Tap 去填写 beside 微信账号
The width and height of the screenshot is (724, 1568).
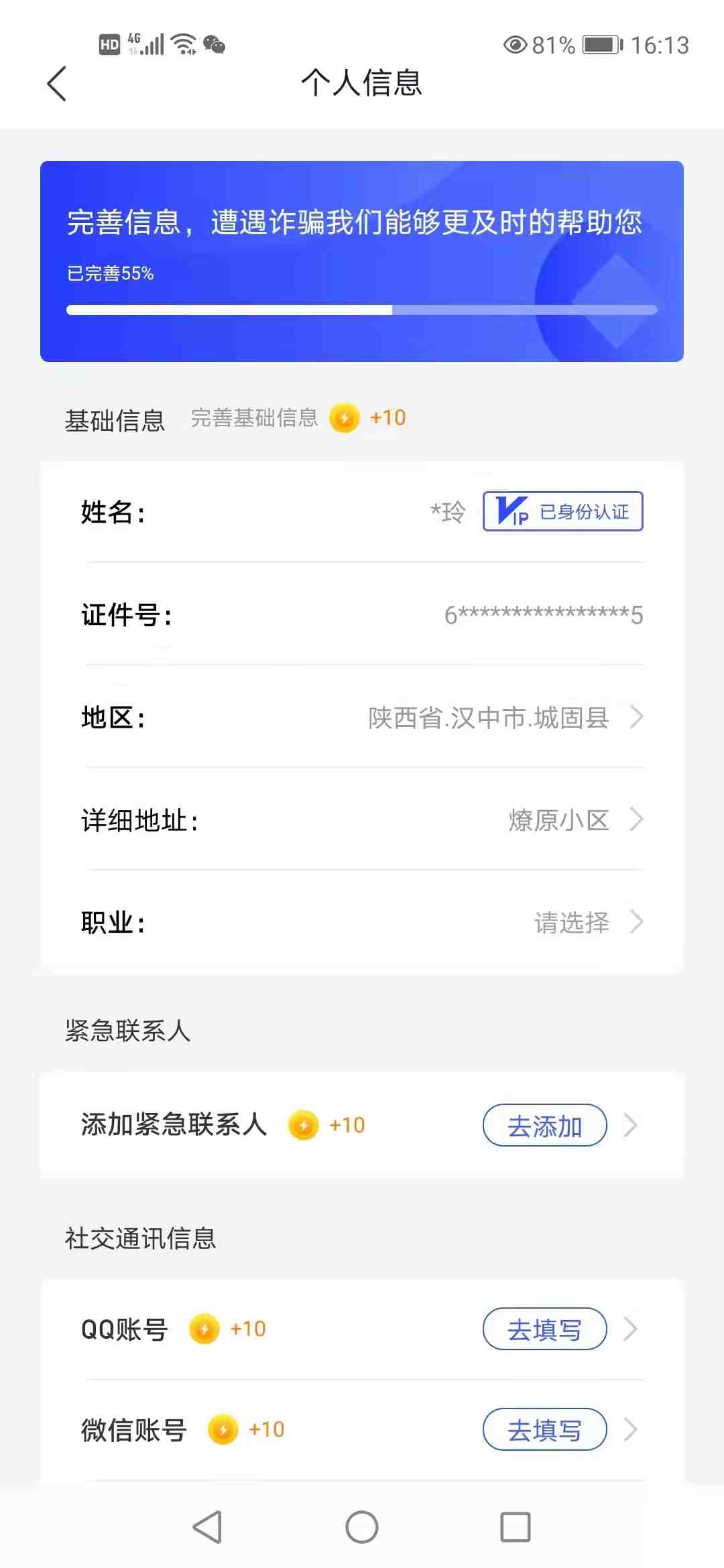544,1429
